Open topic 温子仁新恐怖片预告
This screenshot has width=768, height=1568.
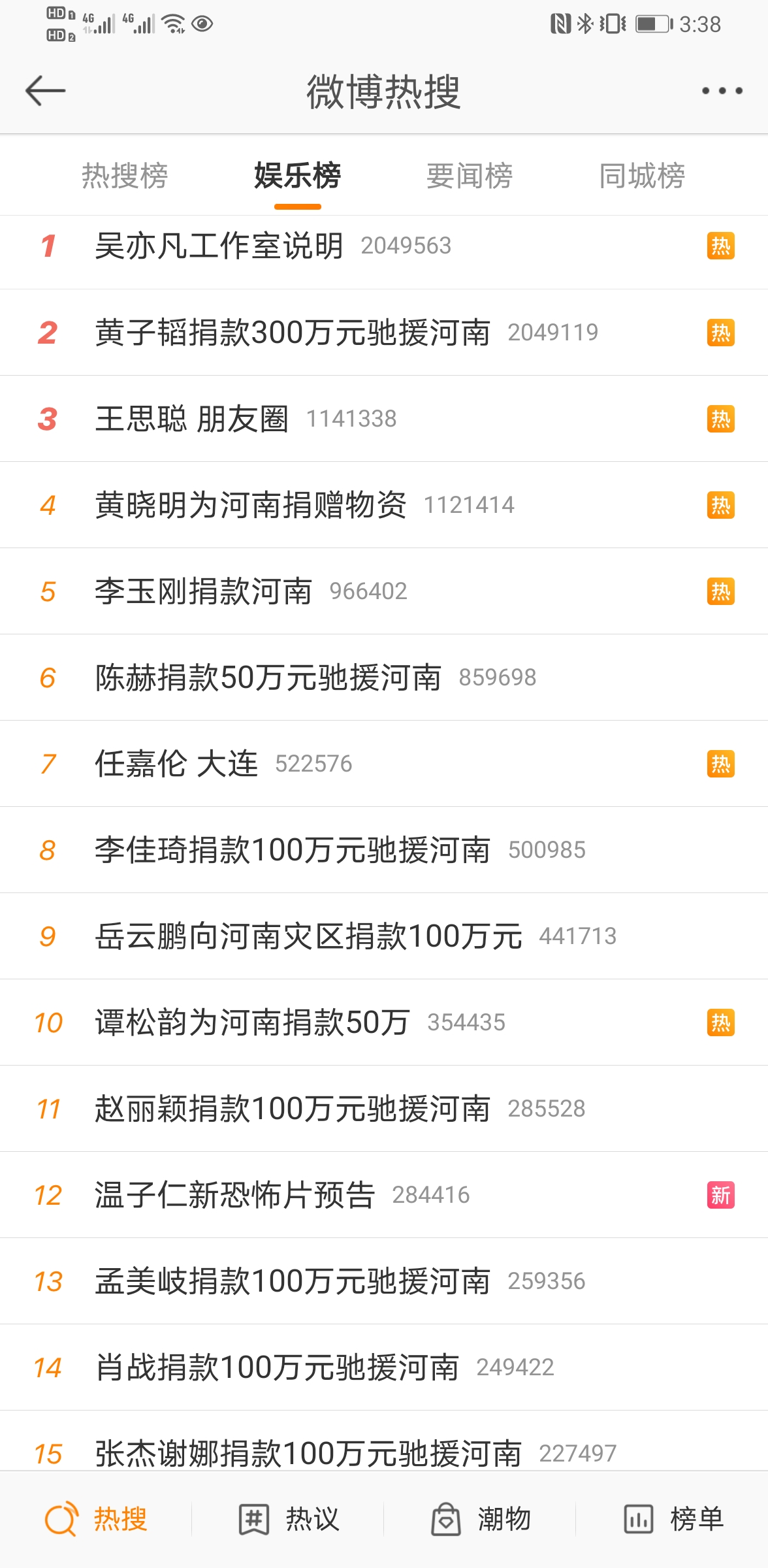(235, 1195)
